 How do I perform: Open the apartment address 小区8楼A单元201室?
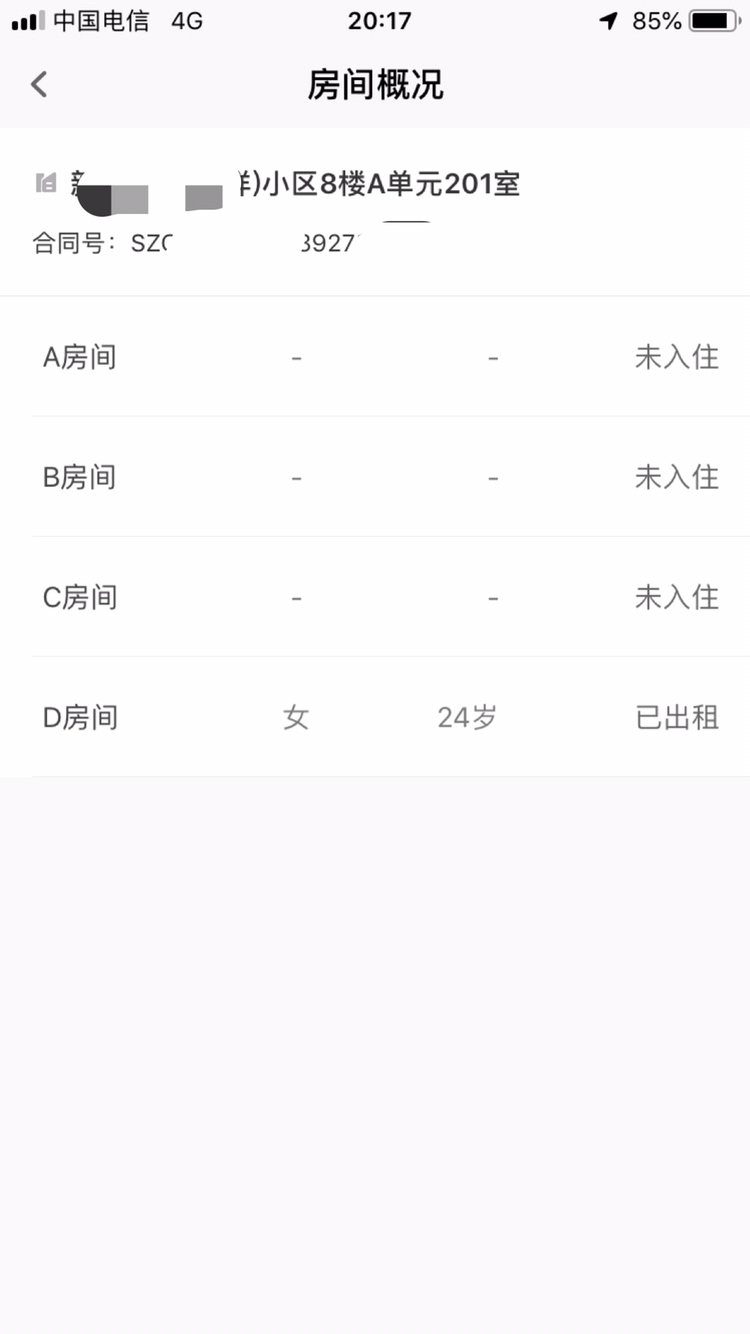[x=380, y=183]
